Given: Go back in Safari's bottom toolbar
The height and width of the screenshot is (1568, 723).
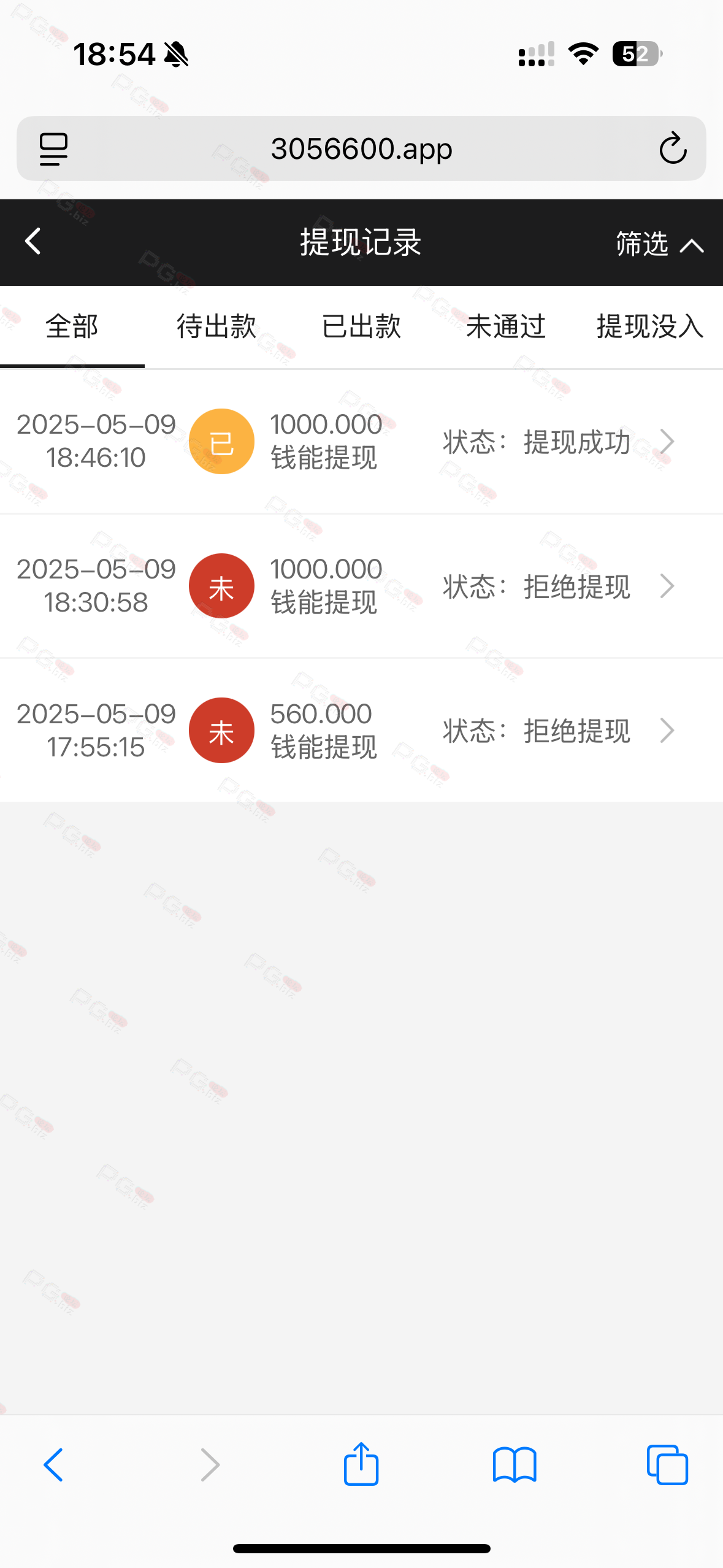Looking at the screenshot, I should click(x=53, y=1465).
